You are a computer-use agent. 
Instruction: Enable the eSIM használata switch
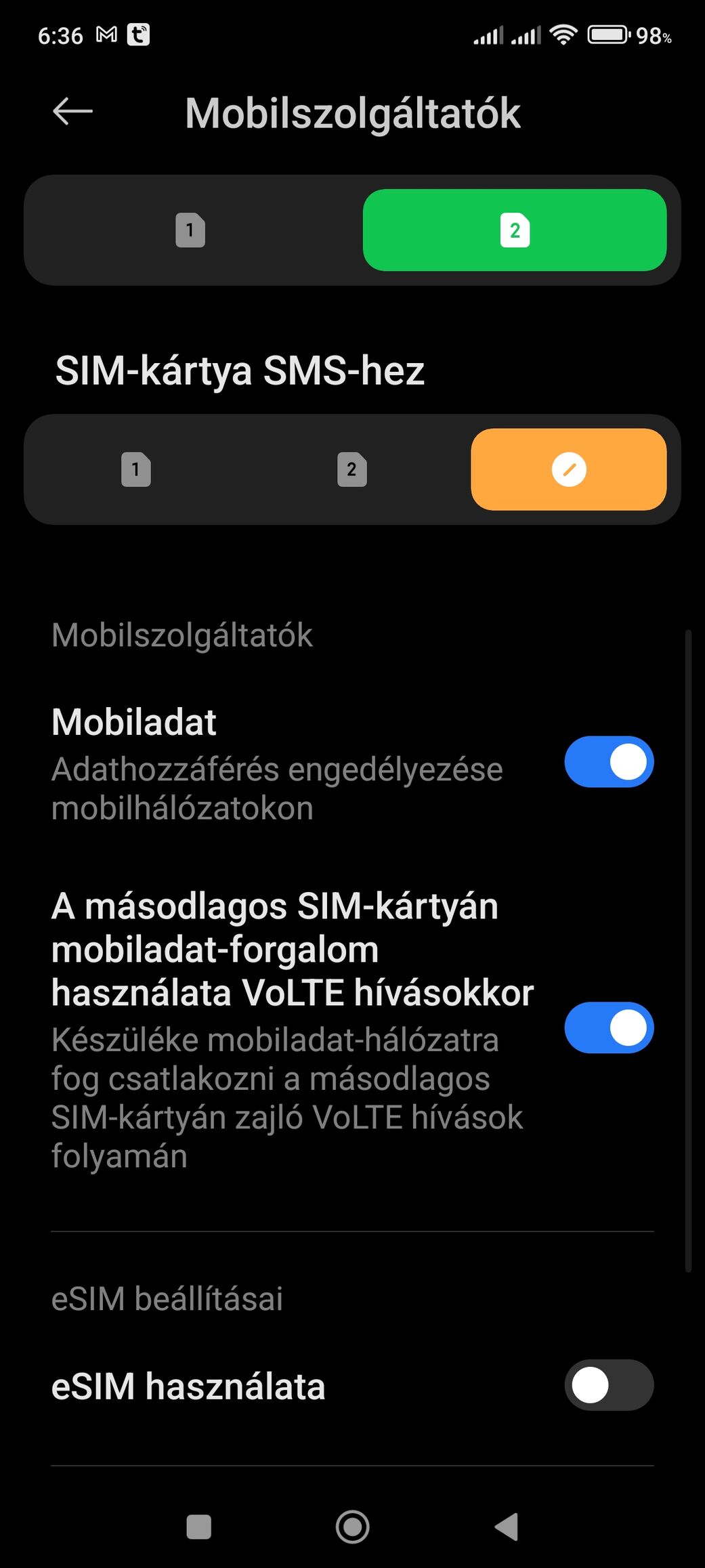[609, 1385]
